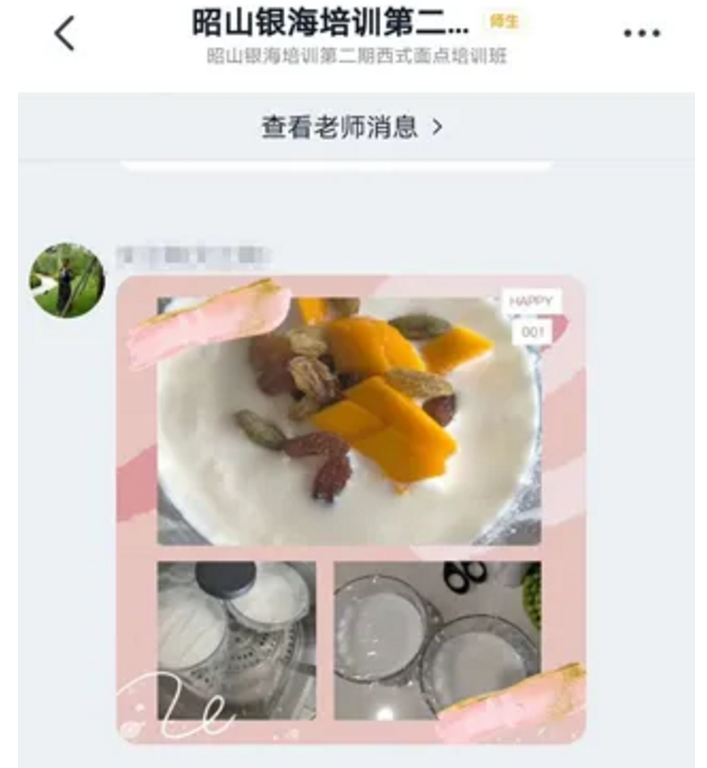This screenshot has width=707, height=768.
Task: View the sender's avatar profile
Action: point(67,281)
